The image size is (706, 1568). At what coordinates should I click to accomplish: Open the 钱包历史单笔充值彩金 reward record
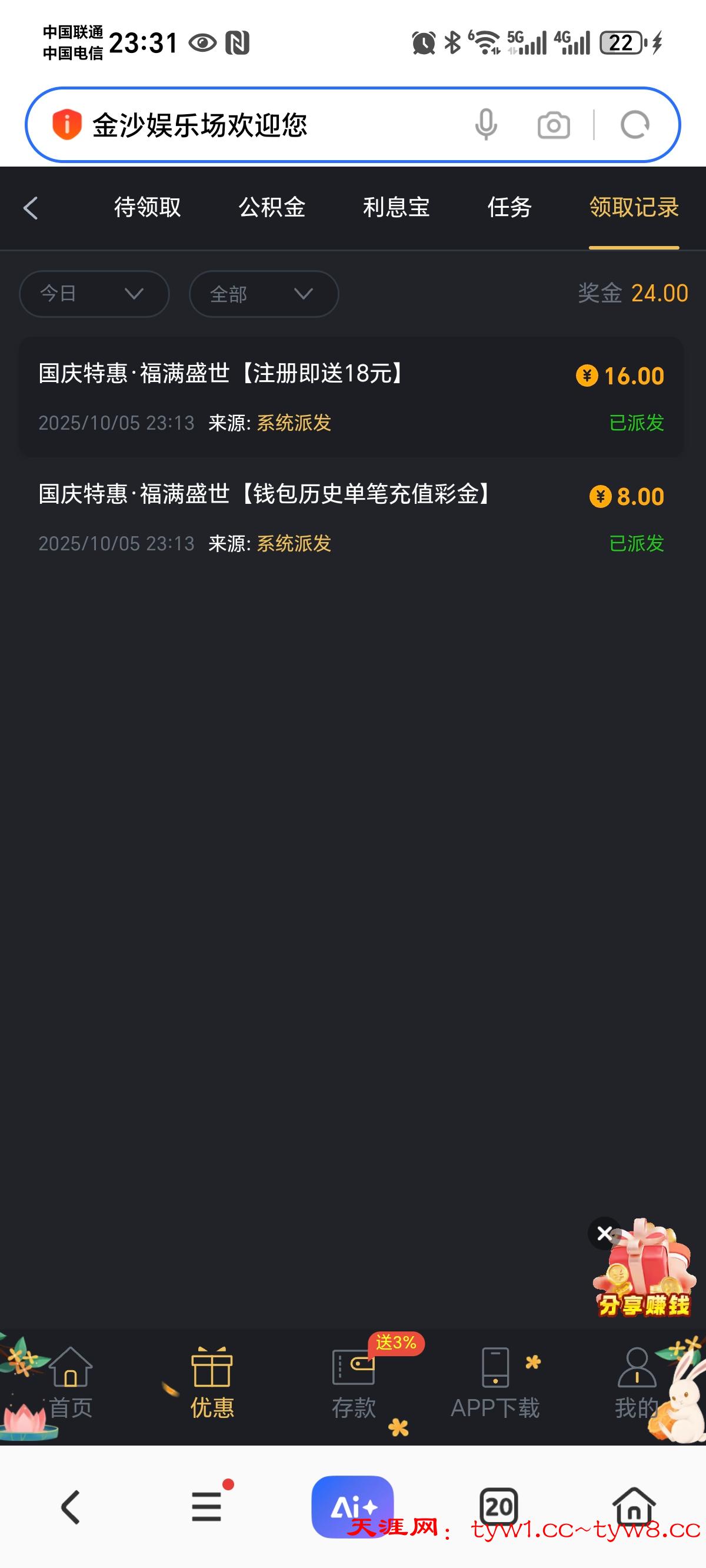[x=351, y=517]
